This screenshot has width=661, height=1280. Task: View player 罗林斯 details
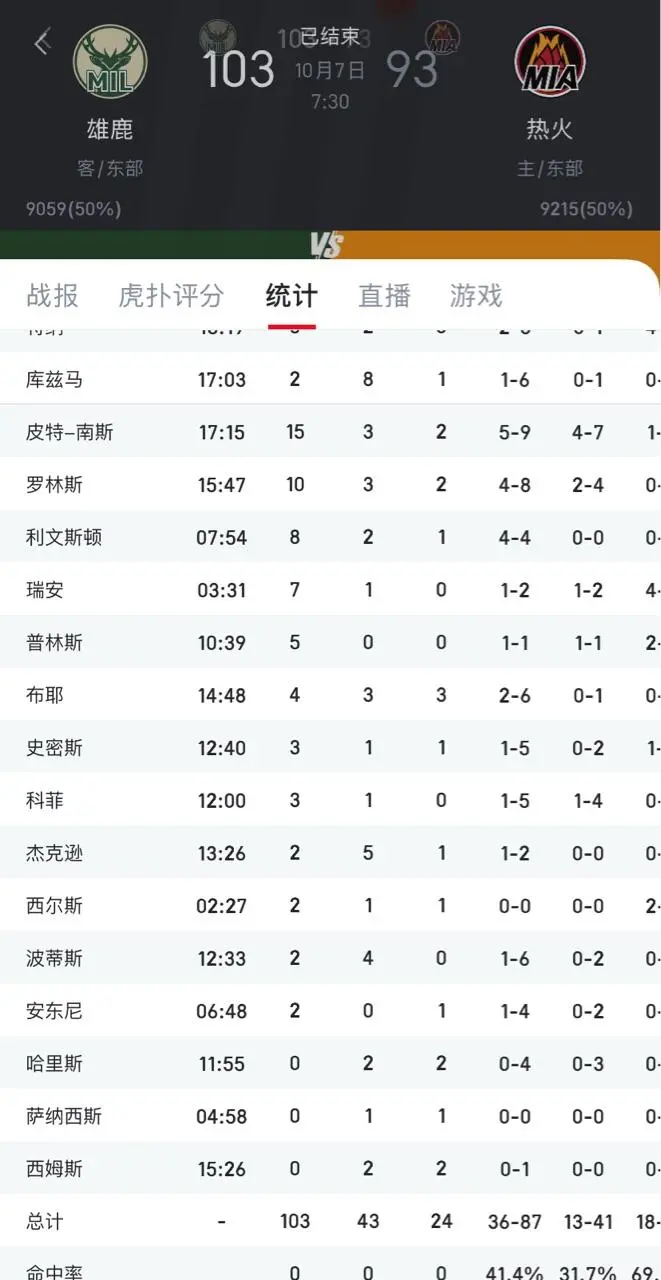point(54,485)
